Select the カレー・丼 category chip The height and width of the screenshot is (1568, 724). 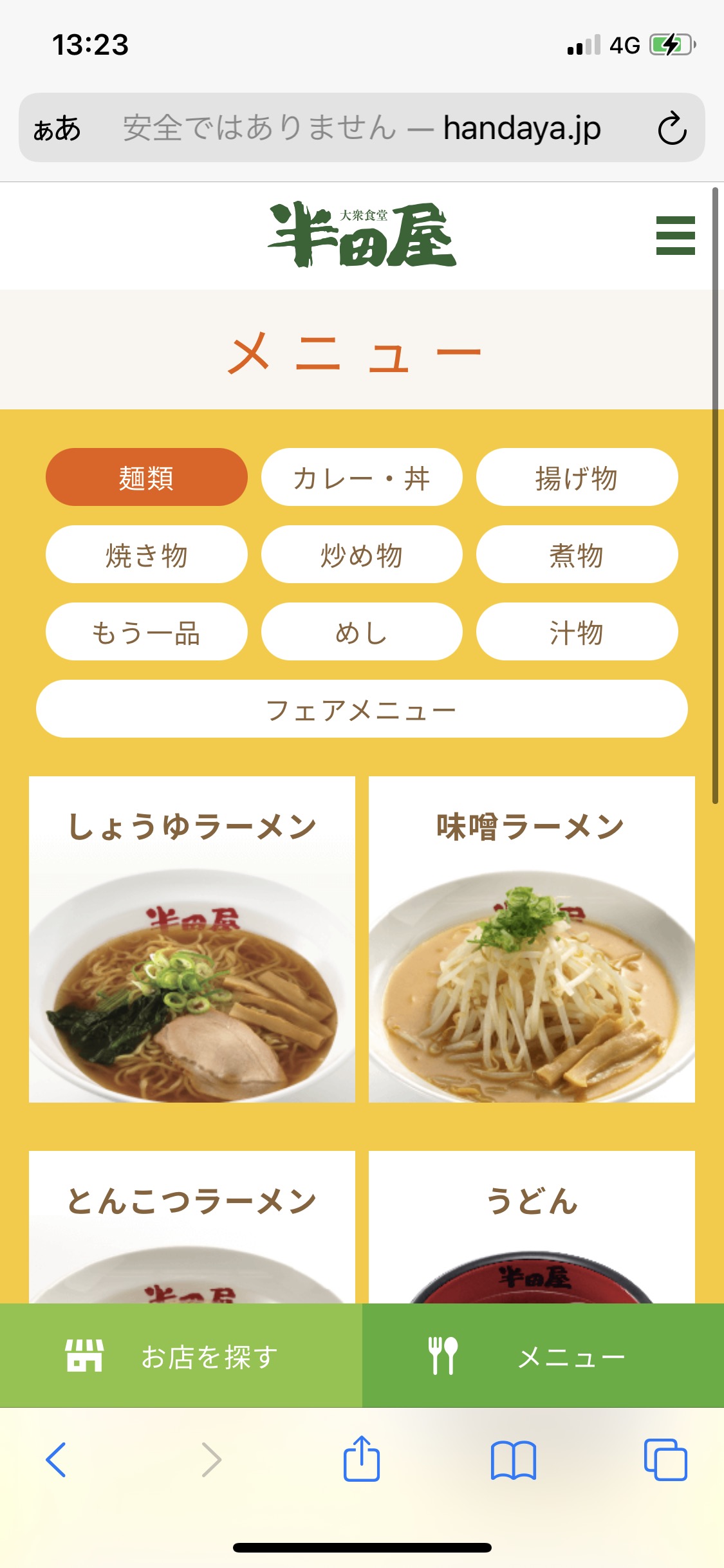point(362,478)
